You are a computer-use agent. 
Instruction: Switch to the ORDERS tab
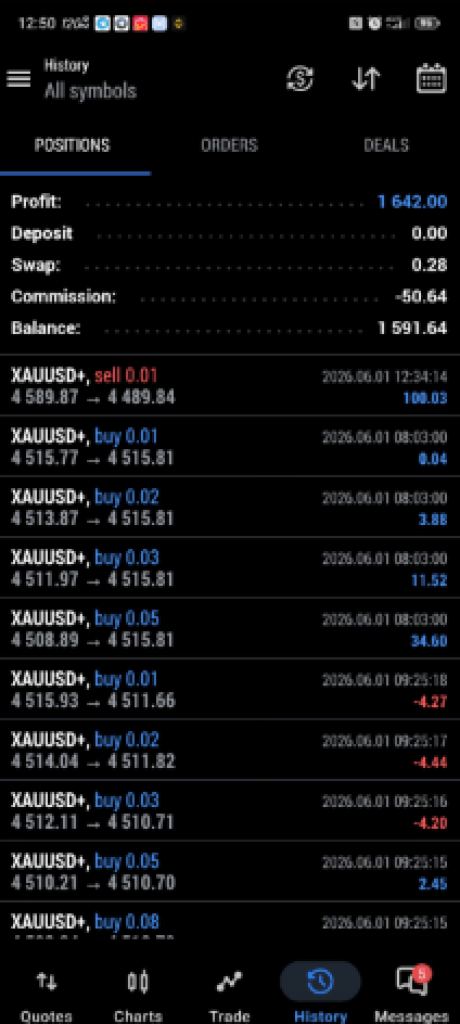coord(229,145)
